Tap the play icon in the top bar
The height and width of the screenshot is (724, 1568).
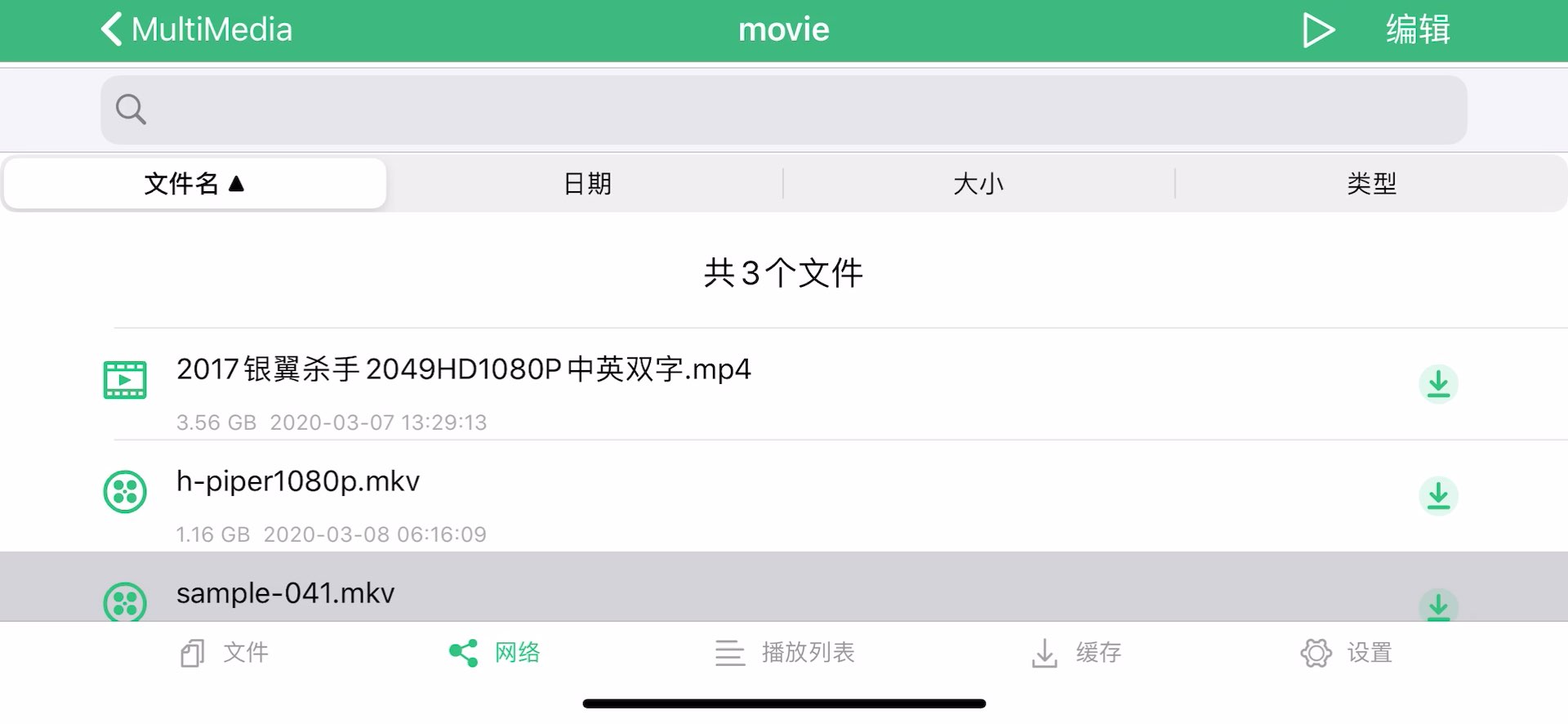1317,30
